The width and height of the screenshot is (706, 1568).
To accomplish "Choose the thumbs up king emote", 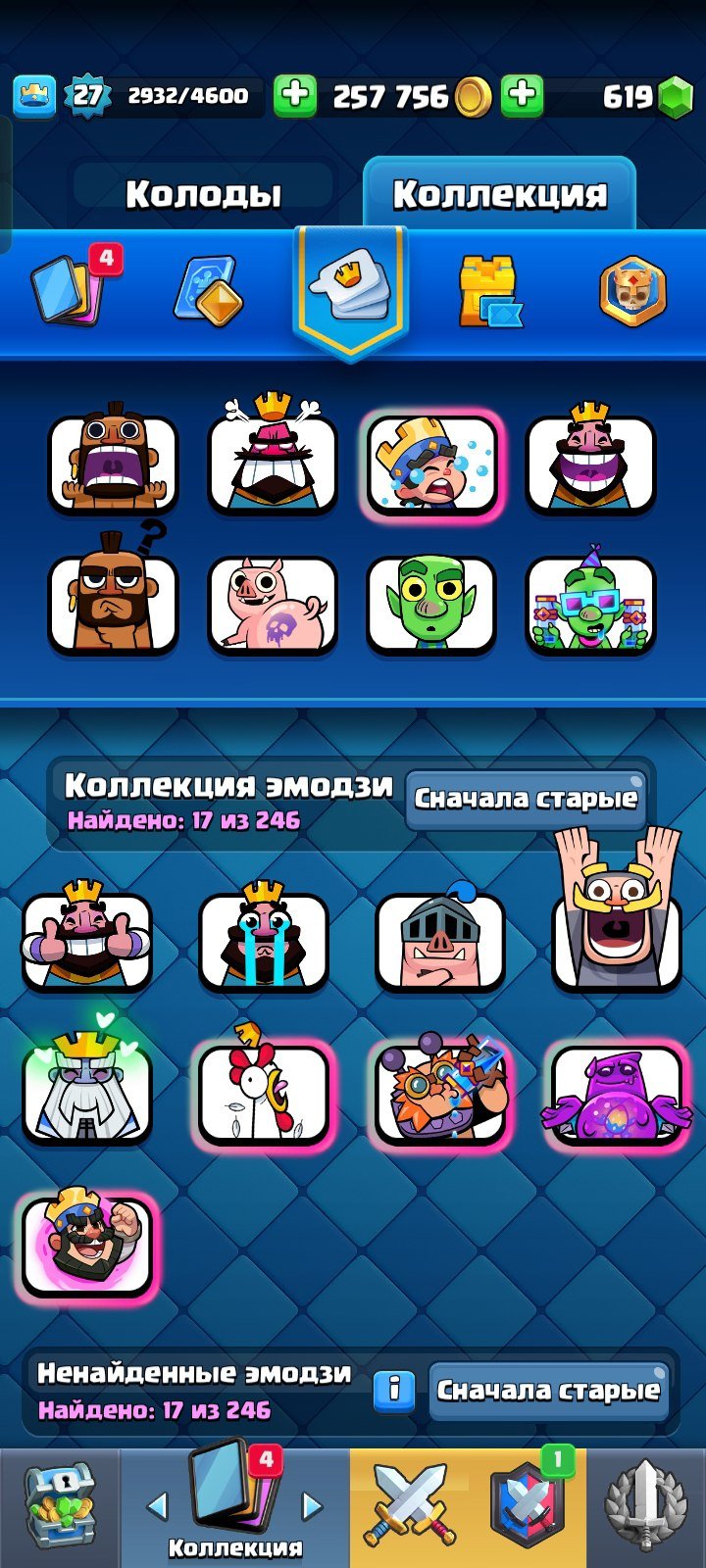I will [x=87, y=939].
